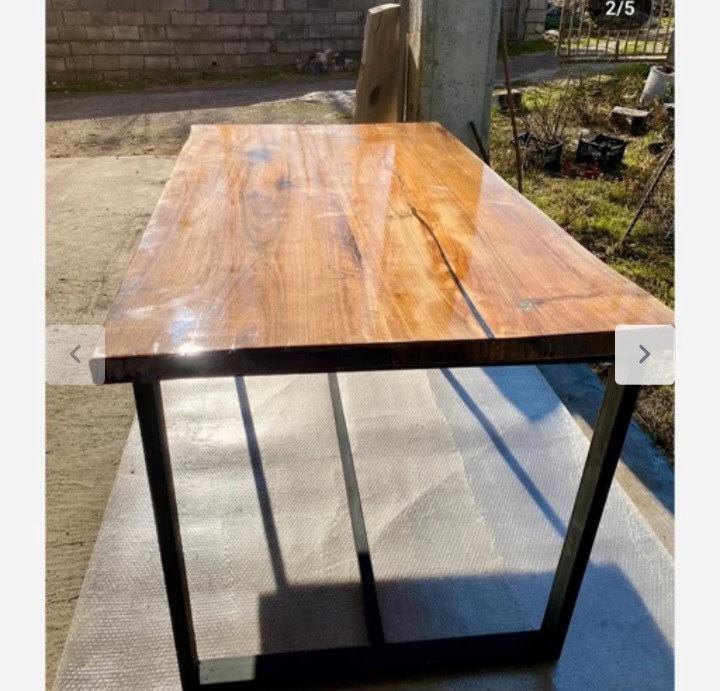720x691 pixels.
Task: Go to the previous photo
Action: [x=75, y=354]
